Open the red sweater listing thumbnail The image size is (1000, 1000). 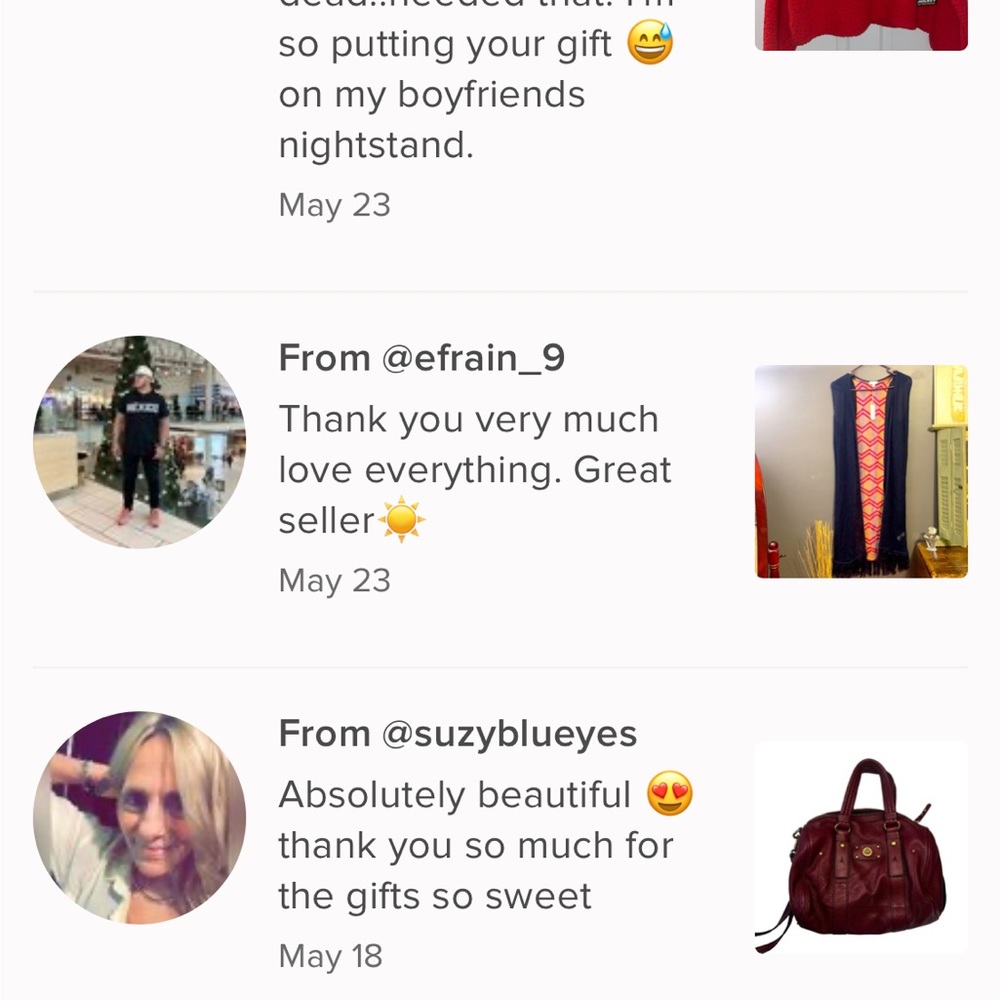[x=861, y=25]
